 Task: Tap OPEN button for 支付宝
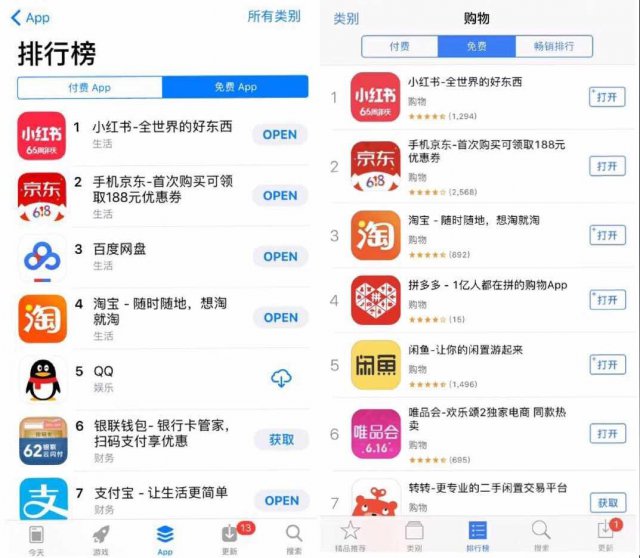[280, 500]
